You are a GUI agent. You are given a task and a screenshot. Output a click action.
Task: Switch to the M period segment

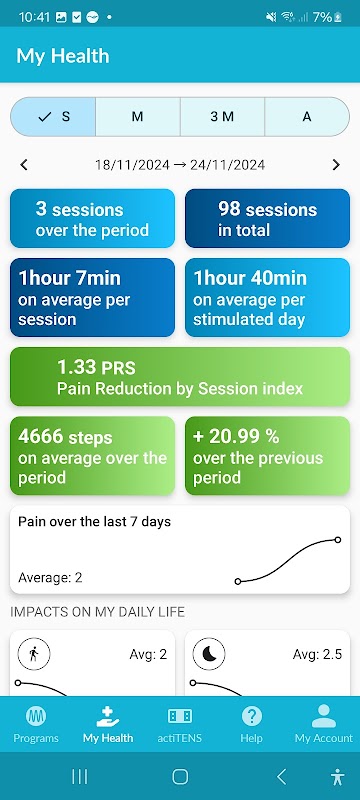tap(138, 117)
